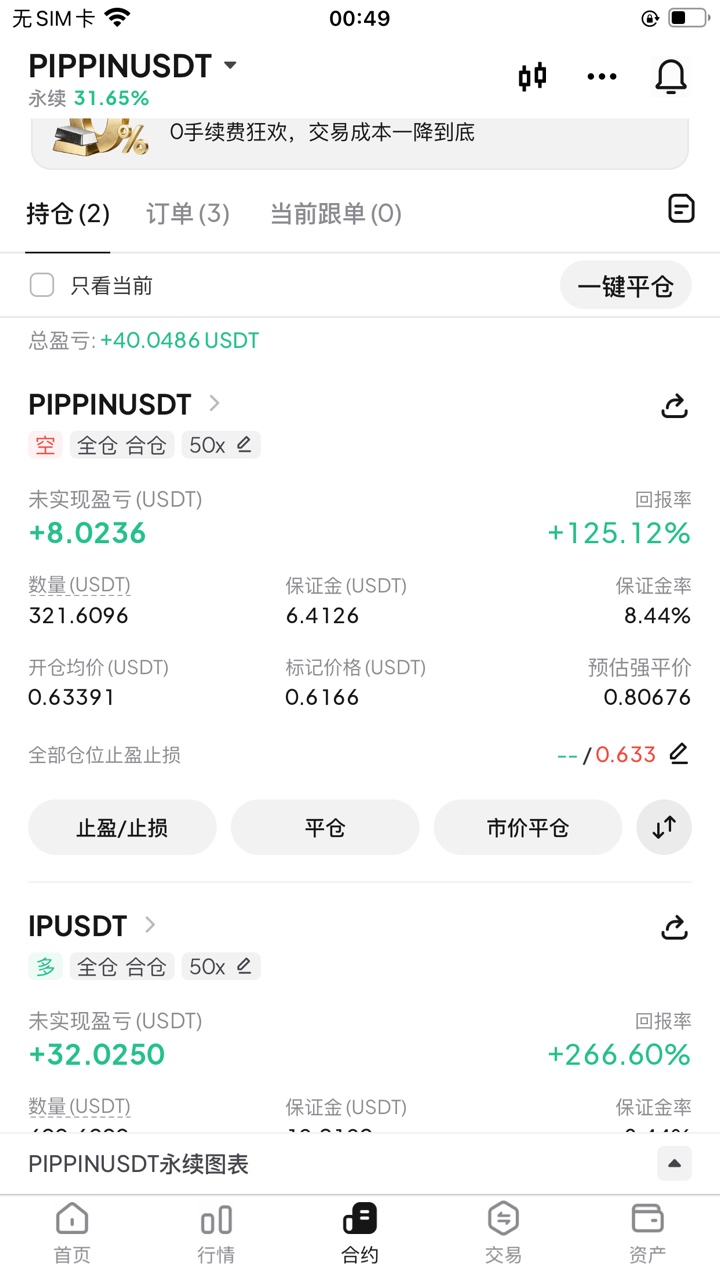This screenshot has width=720, height=1280.
Task: Go to the 行情 markets tab
Action: coord(216,1233)
